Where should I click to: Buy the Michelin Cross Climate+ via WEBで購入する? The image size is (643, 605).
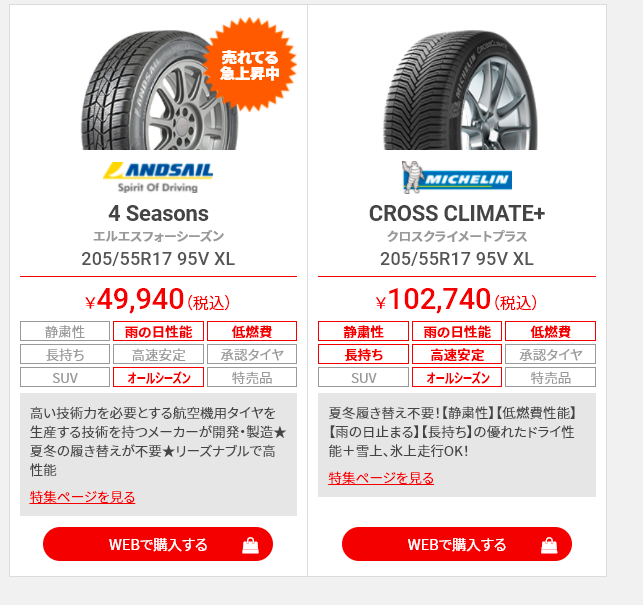[457, 544]
